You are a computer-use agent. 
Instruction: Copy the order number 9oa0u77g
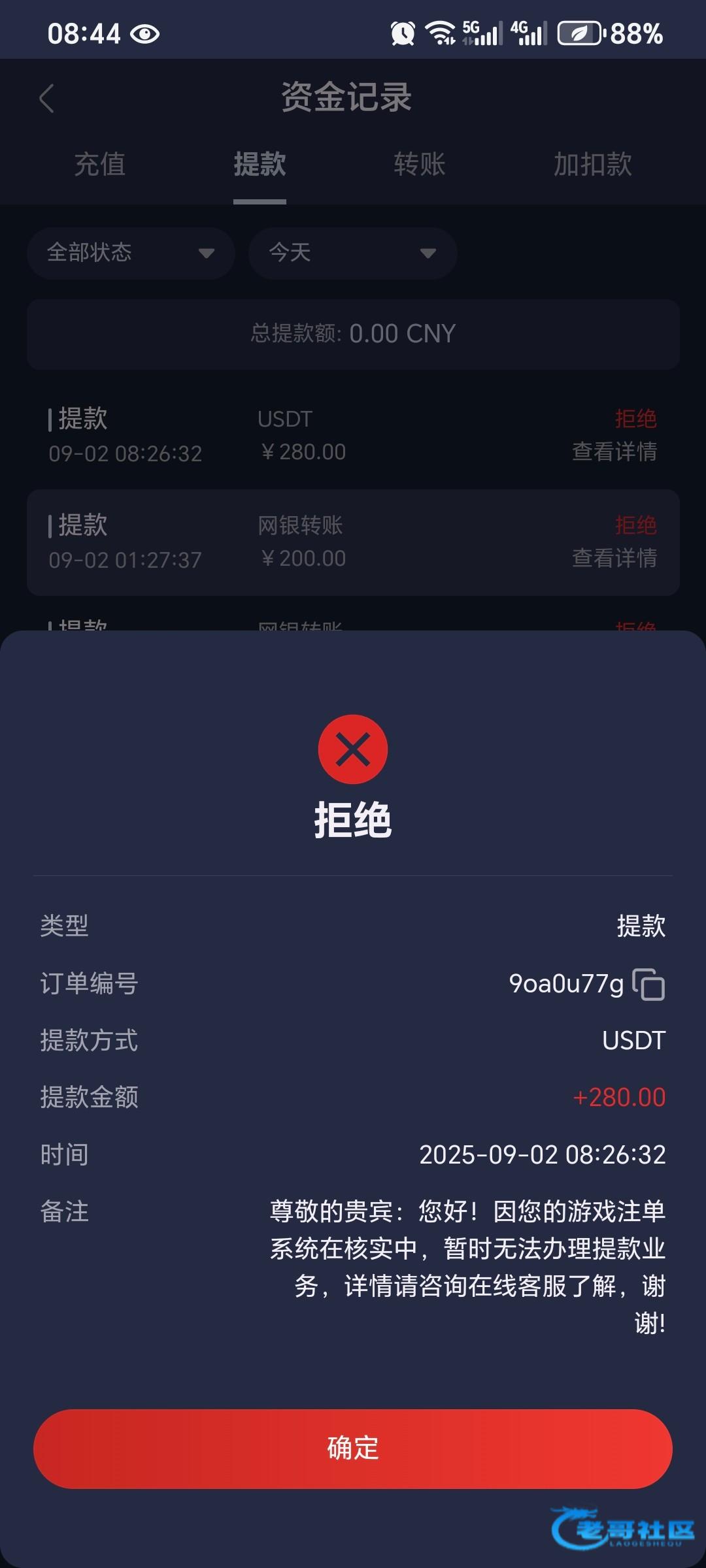(648, 985)
